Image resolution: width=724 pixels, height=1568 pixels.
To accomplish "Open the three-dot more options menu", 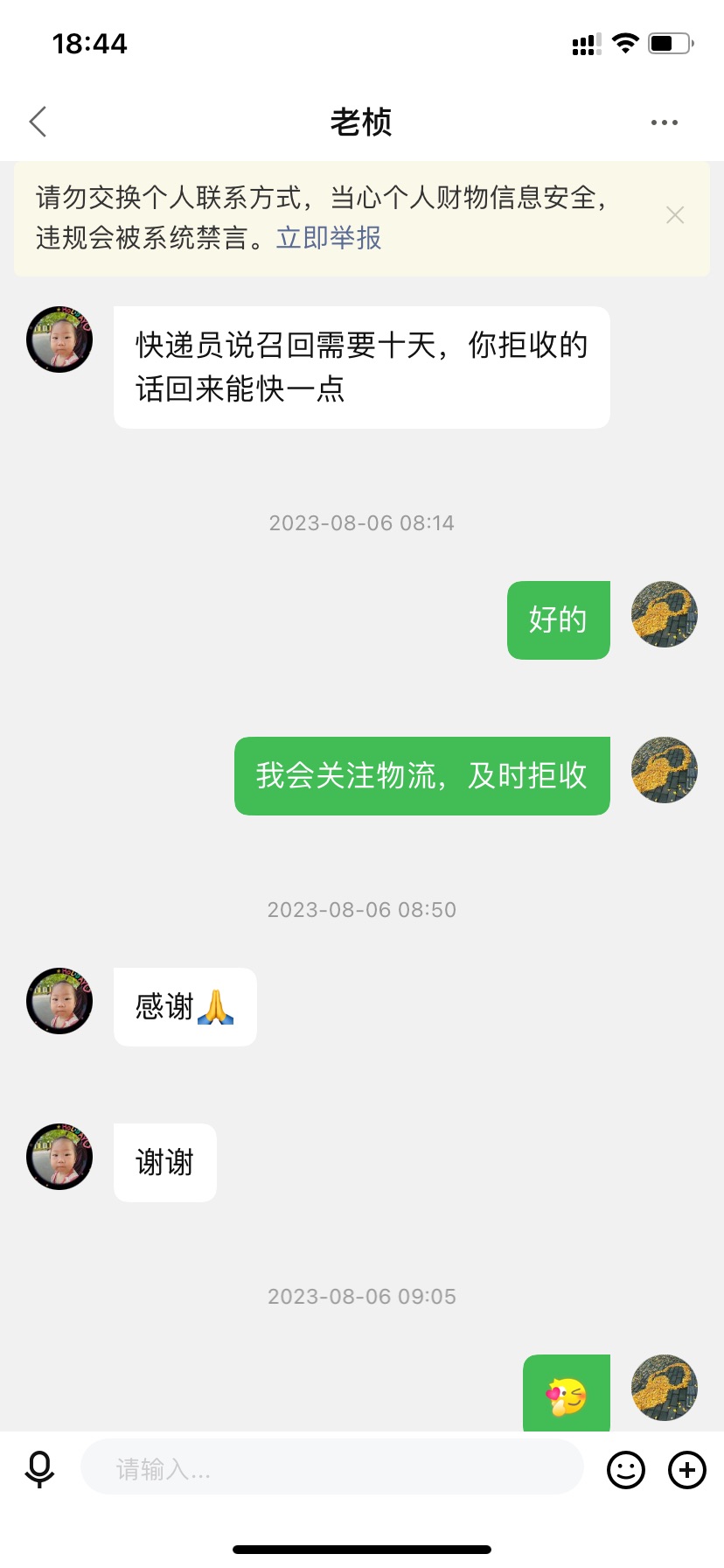I will [x=665, y=122].
